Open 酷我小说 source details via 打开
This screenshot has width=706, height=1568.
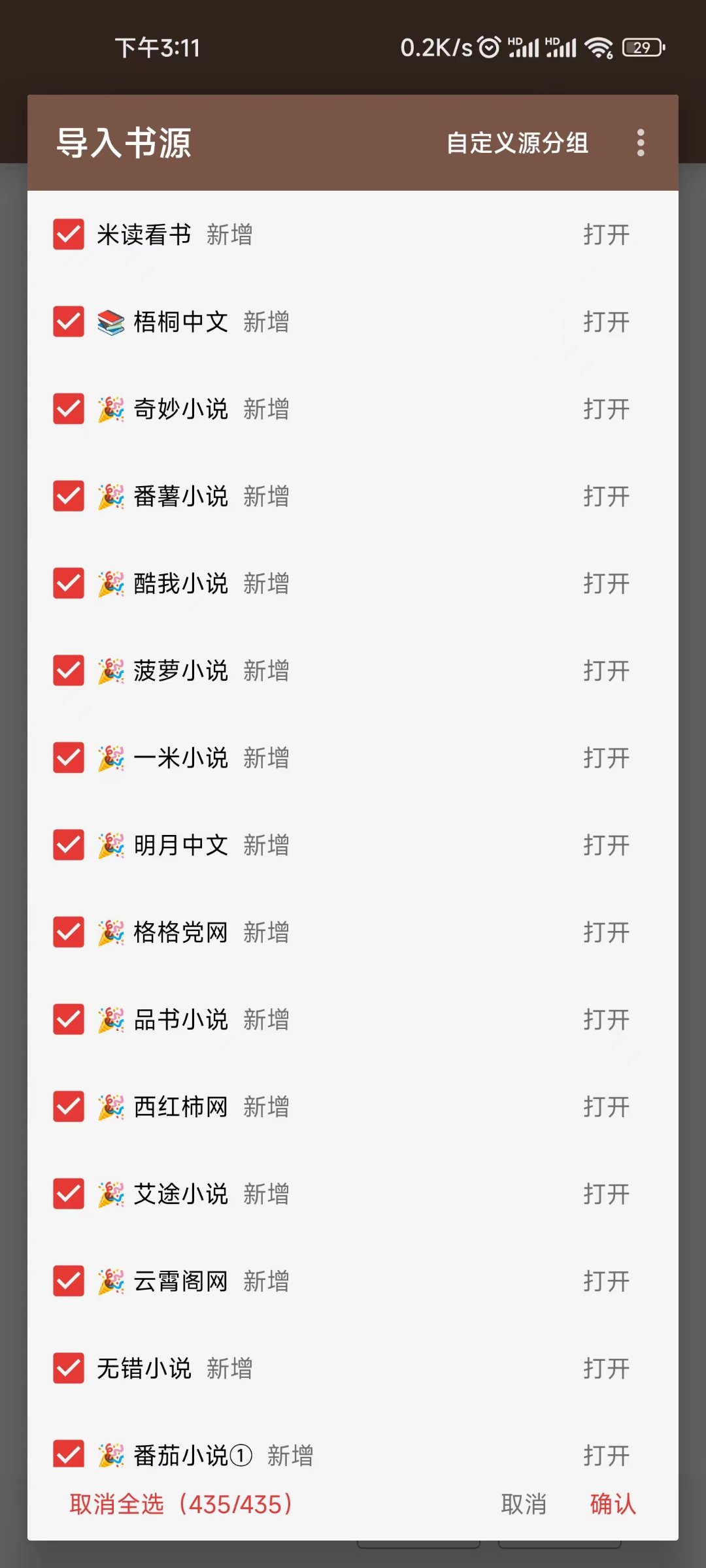pyautogui.click(x=606, y=583)
